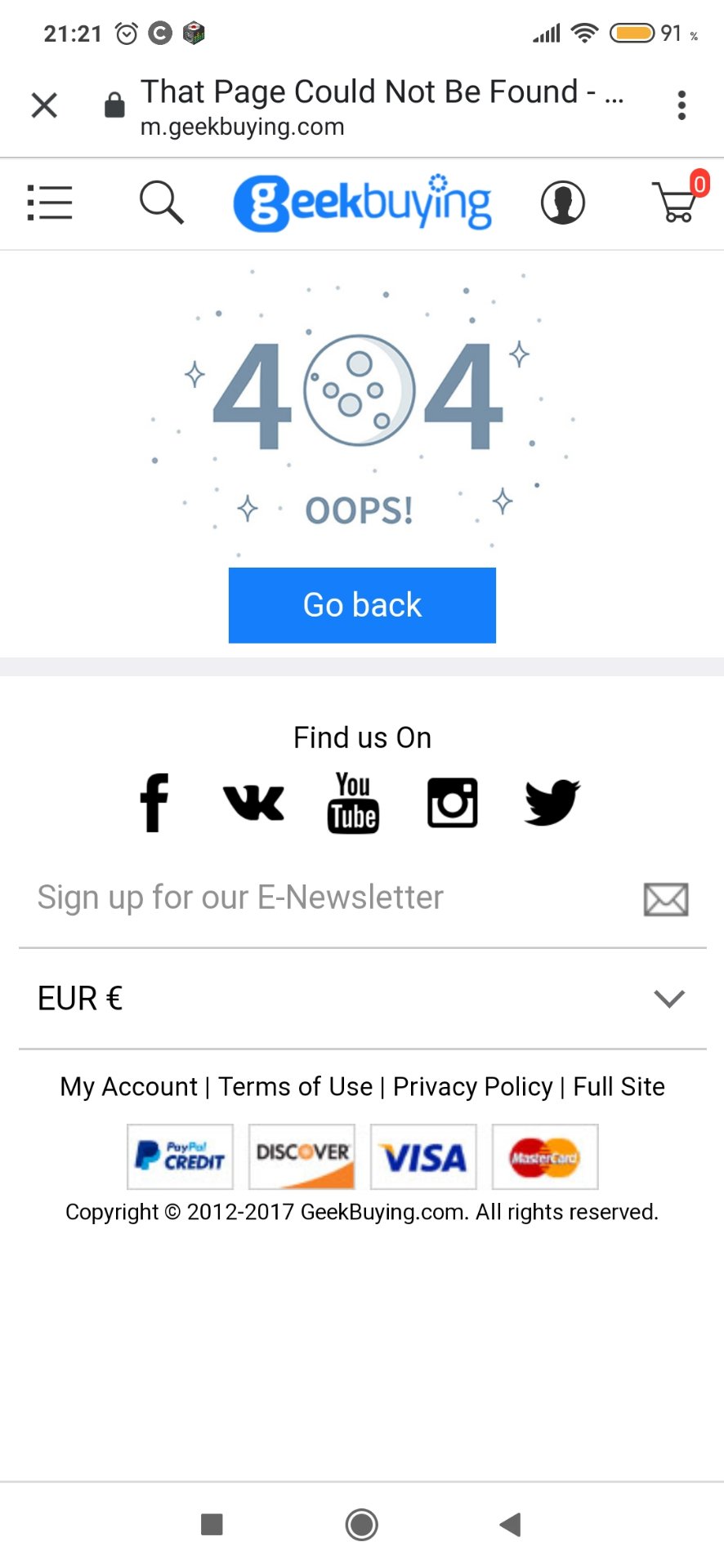The height and width of the screenshot is (1568, 724).
Task: Tap the Go back button
Action: coord(362,605)
